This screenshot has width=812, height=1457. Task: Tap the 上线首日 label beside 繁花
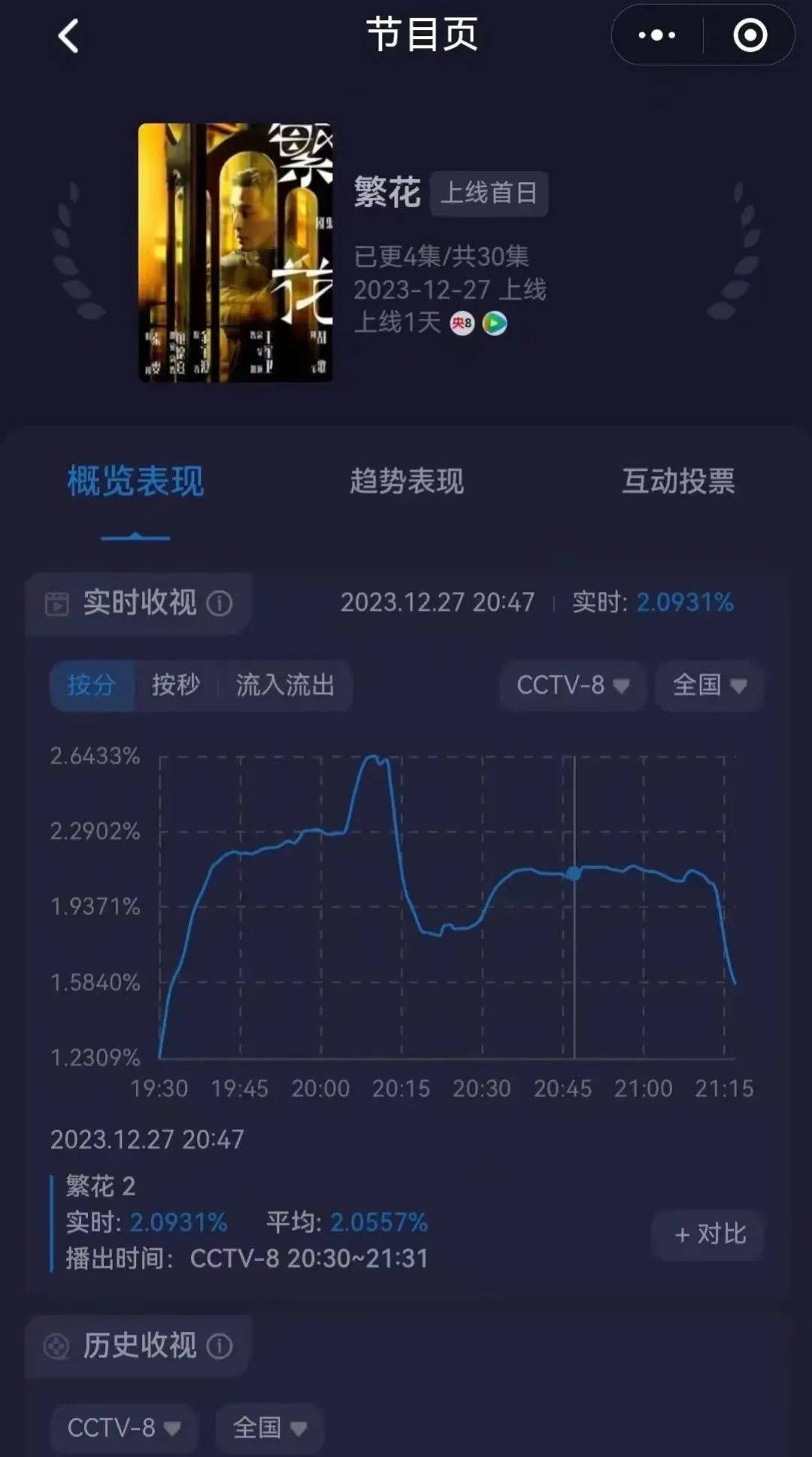click(x=489, y=194)
